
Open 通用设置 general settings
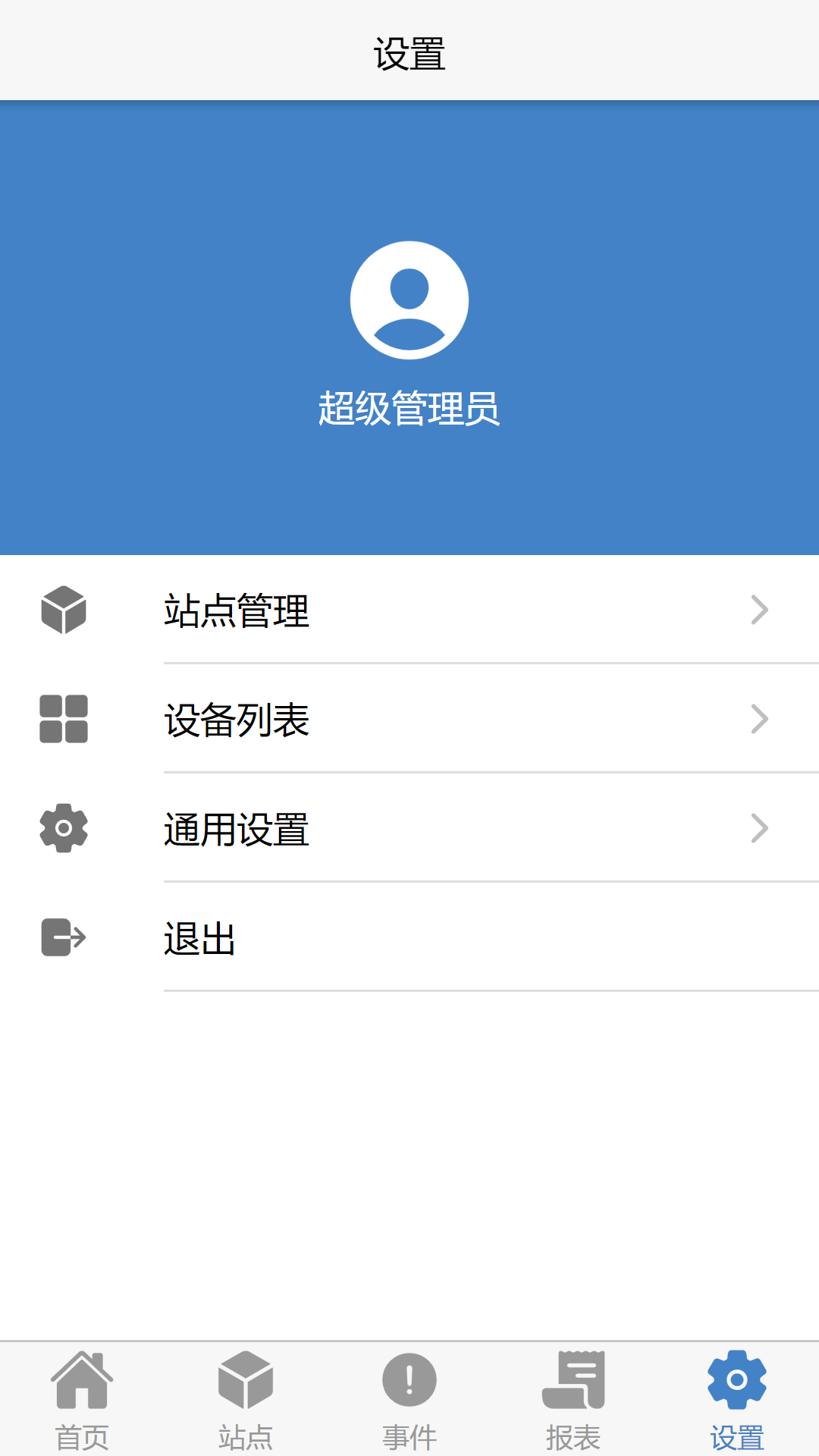pyautogui.click(x=409, y=828)
